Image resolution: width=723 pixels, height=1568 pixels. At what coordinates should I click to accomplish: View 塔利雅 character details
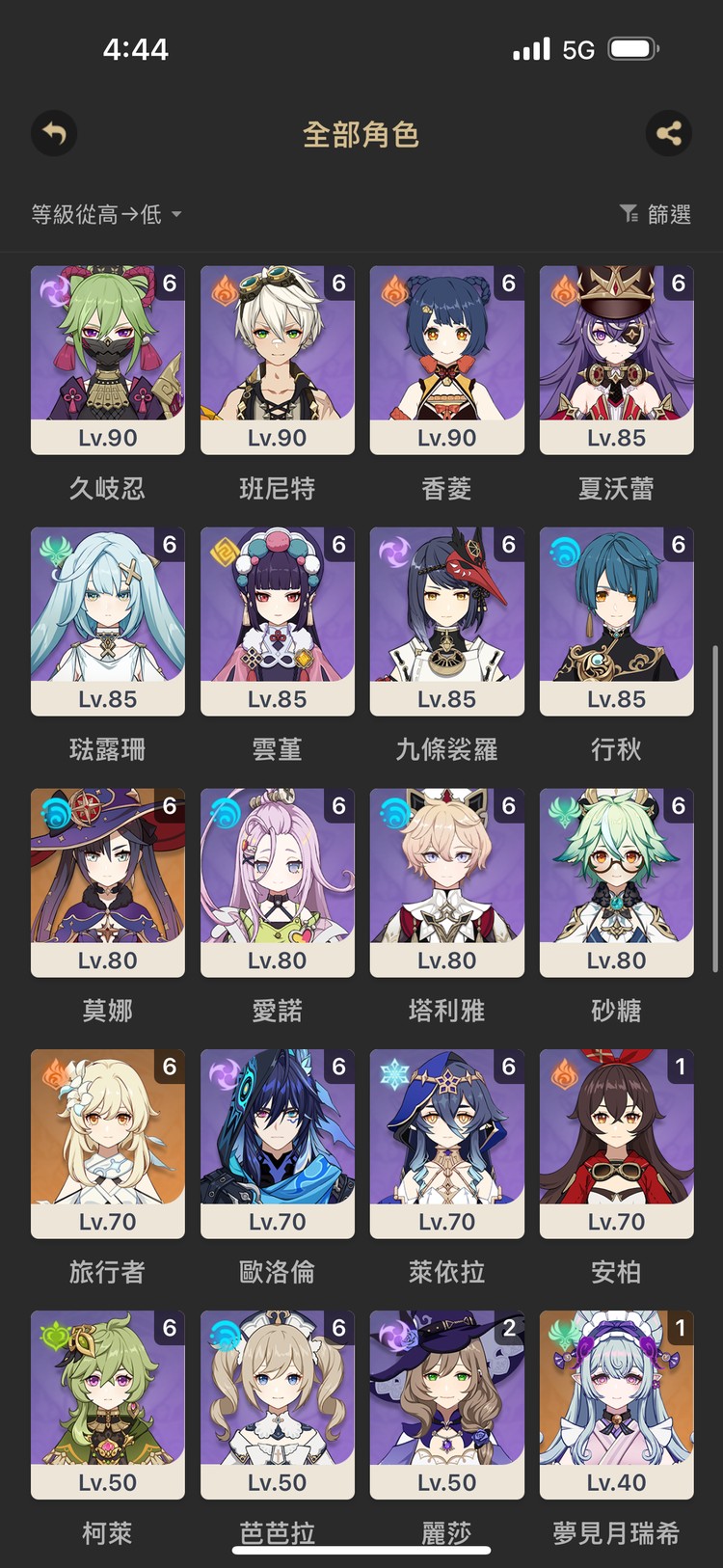[x=447, y=882]
